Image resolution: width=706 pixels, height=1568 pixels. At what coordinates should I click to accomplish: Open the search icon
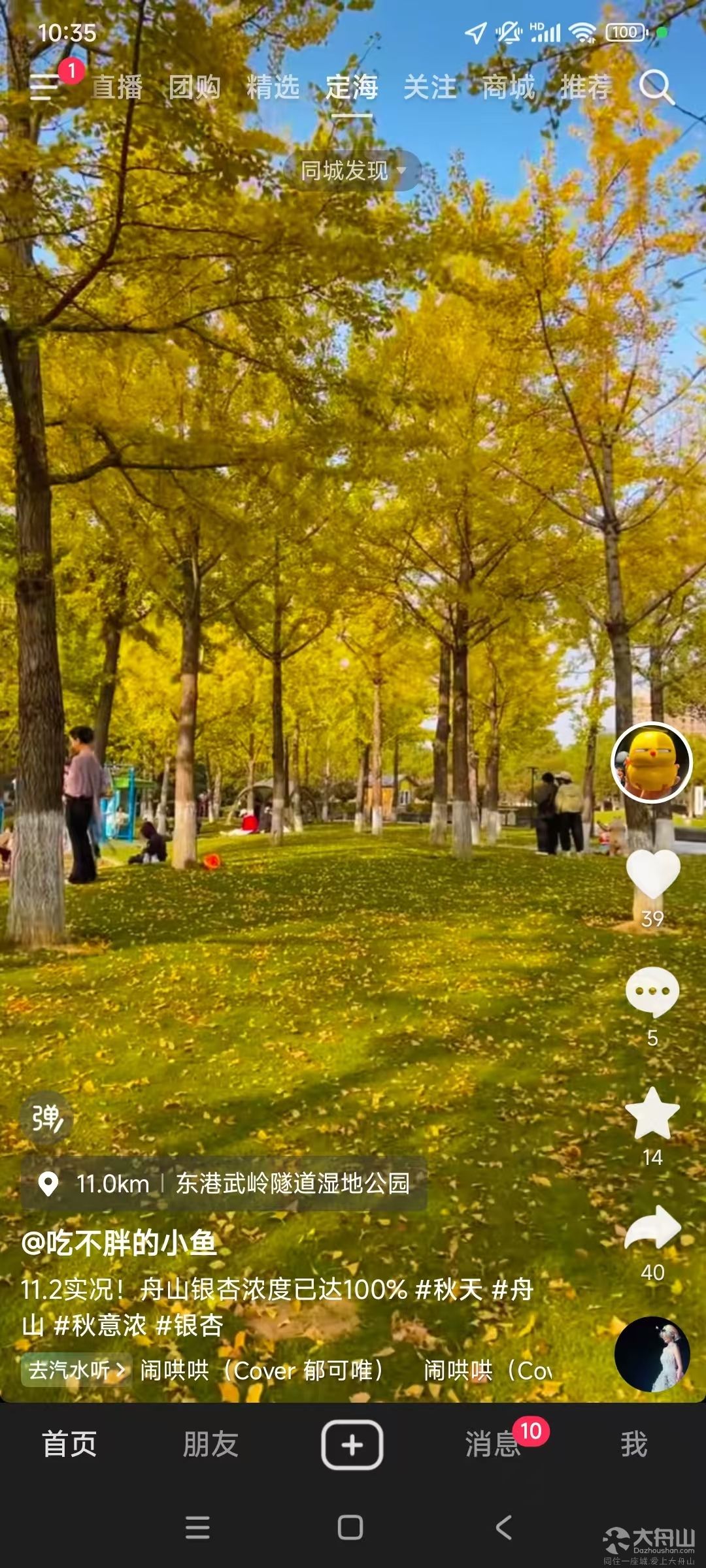coord(656,87)
